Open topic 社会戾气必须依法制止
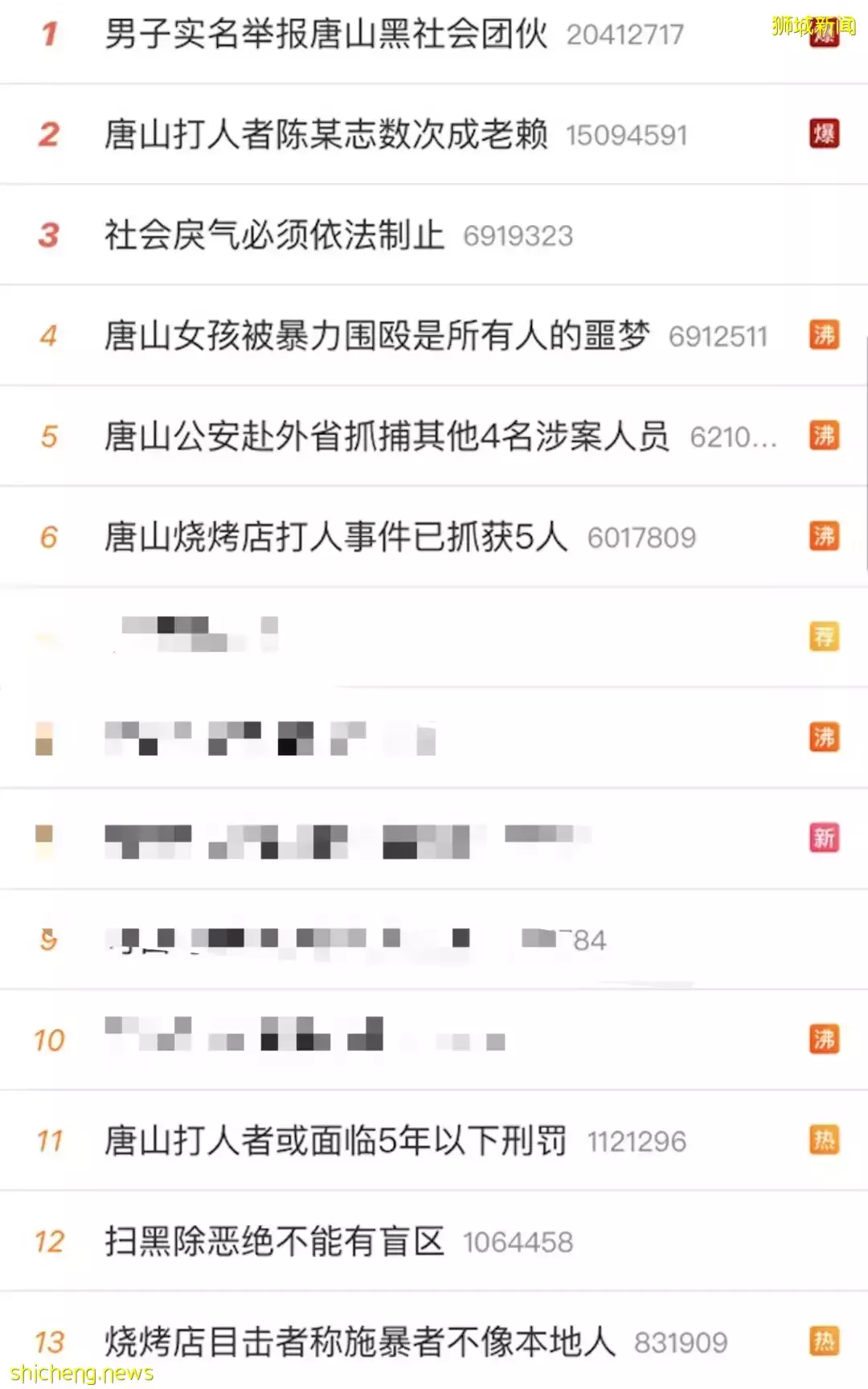This screenshot has height=1389, width=868. [x=273, y=235]
